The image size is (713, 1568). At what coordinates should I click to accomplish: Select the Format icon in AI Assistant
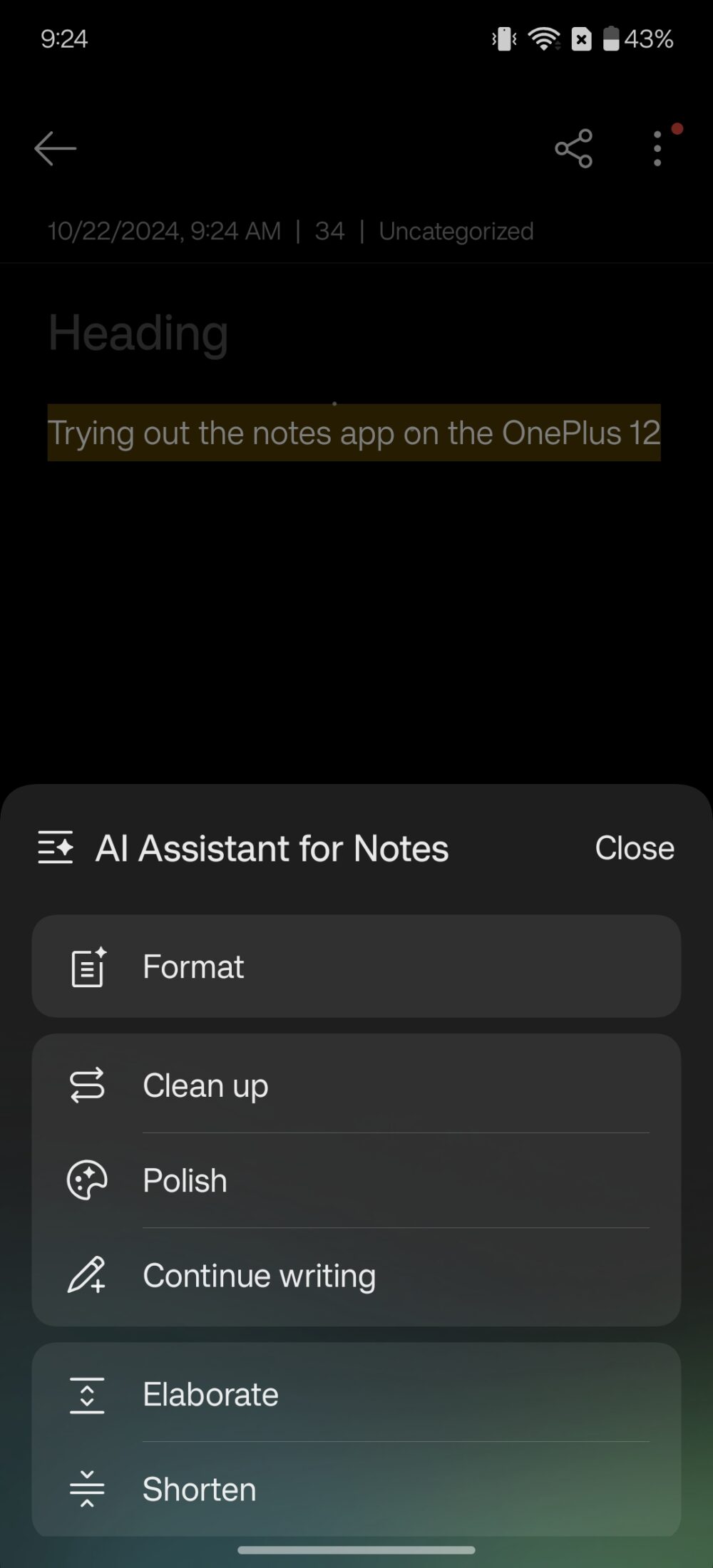click(x=88, y=966)
